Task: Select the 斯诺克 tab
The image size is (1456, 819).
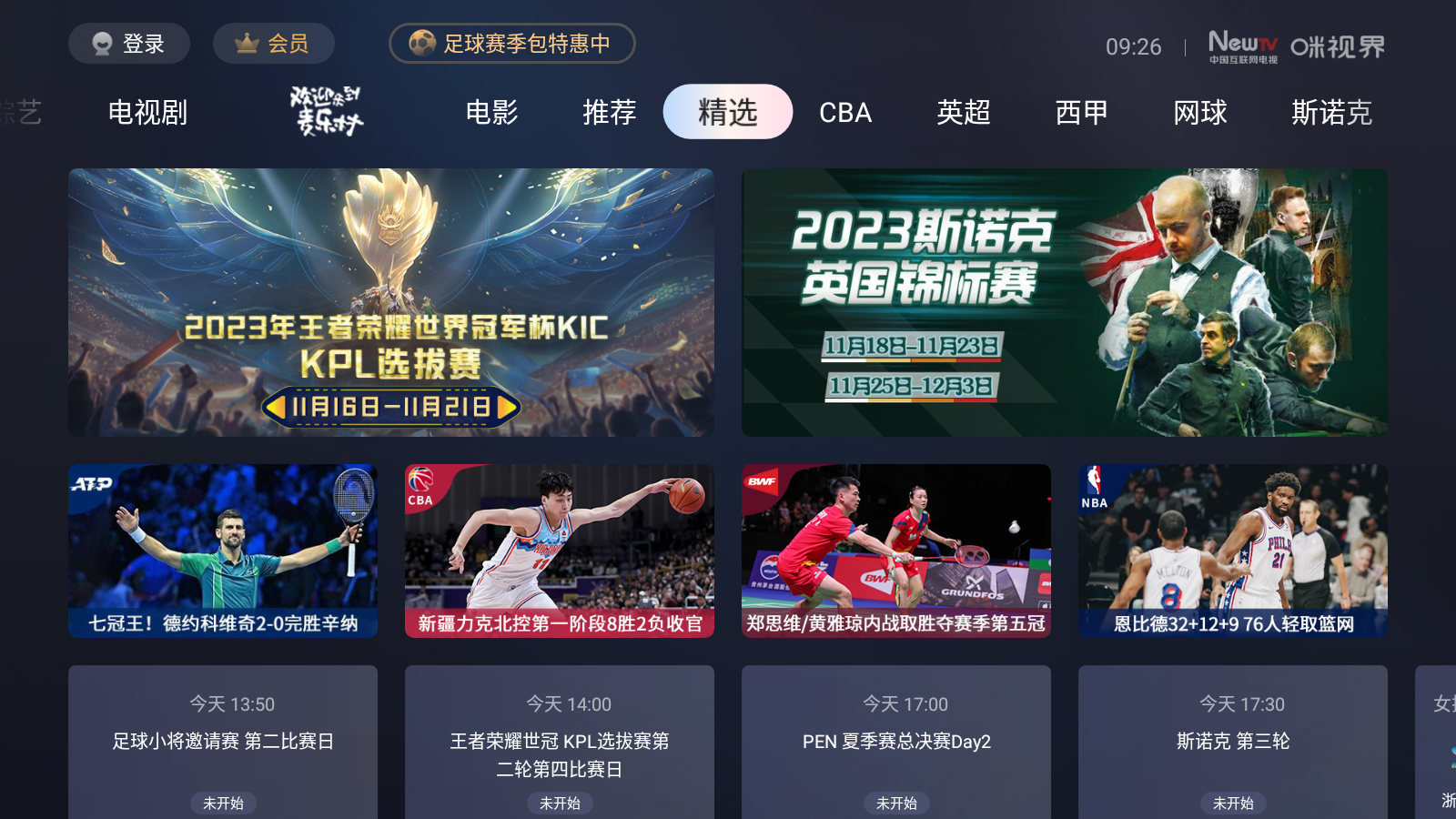Action: click(x=1331, y=113)
